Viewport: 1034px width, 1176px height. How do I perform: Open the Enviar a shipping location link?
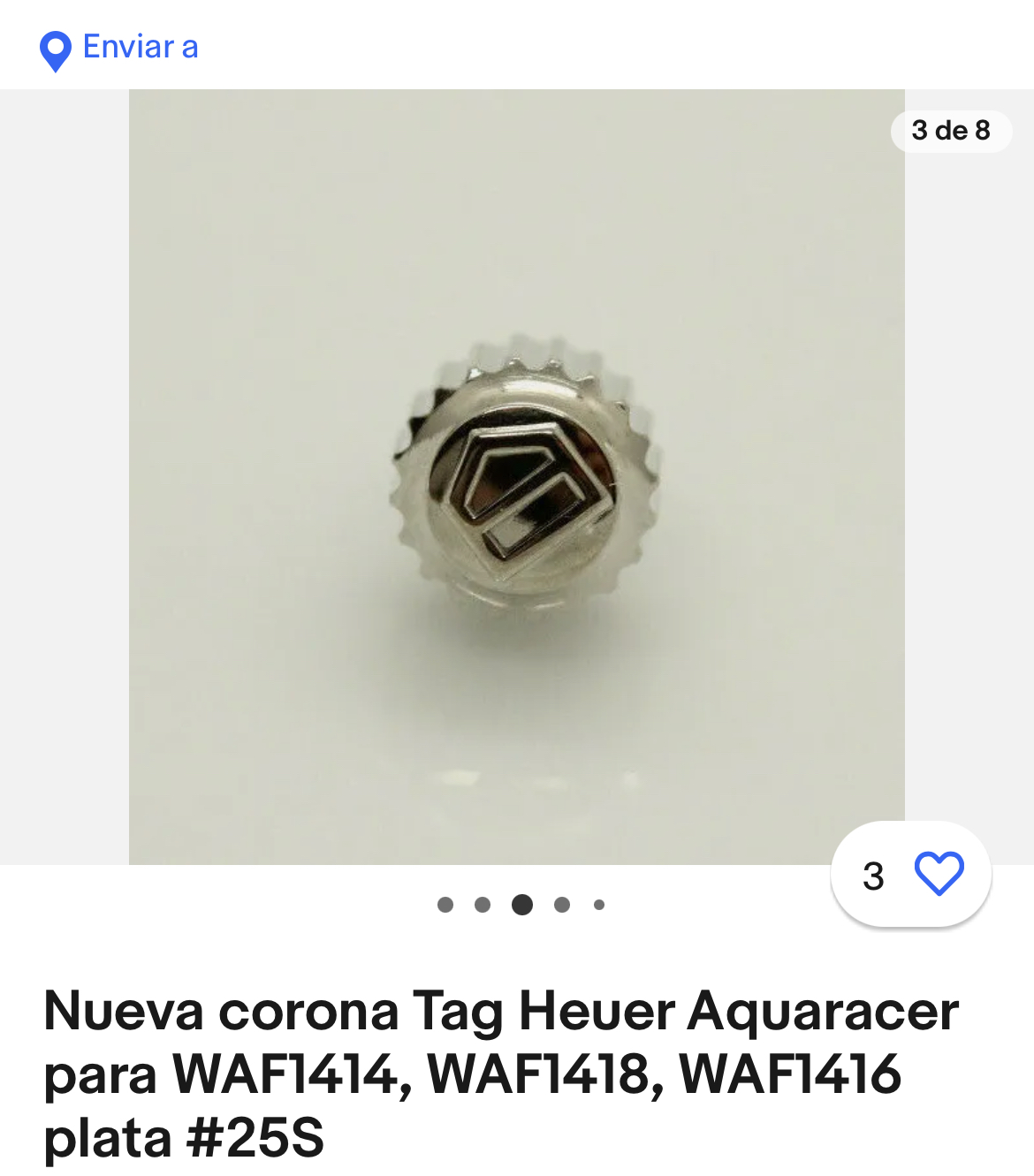(x=119, y=48)
